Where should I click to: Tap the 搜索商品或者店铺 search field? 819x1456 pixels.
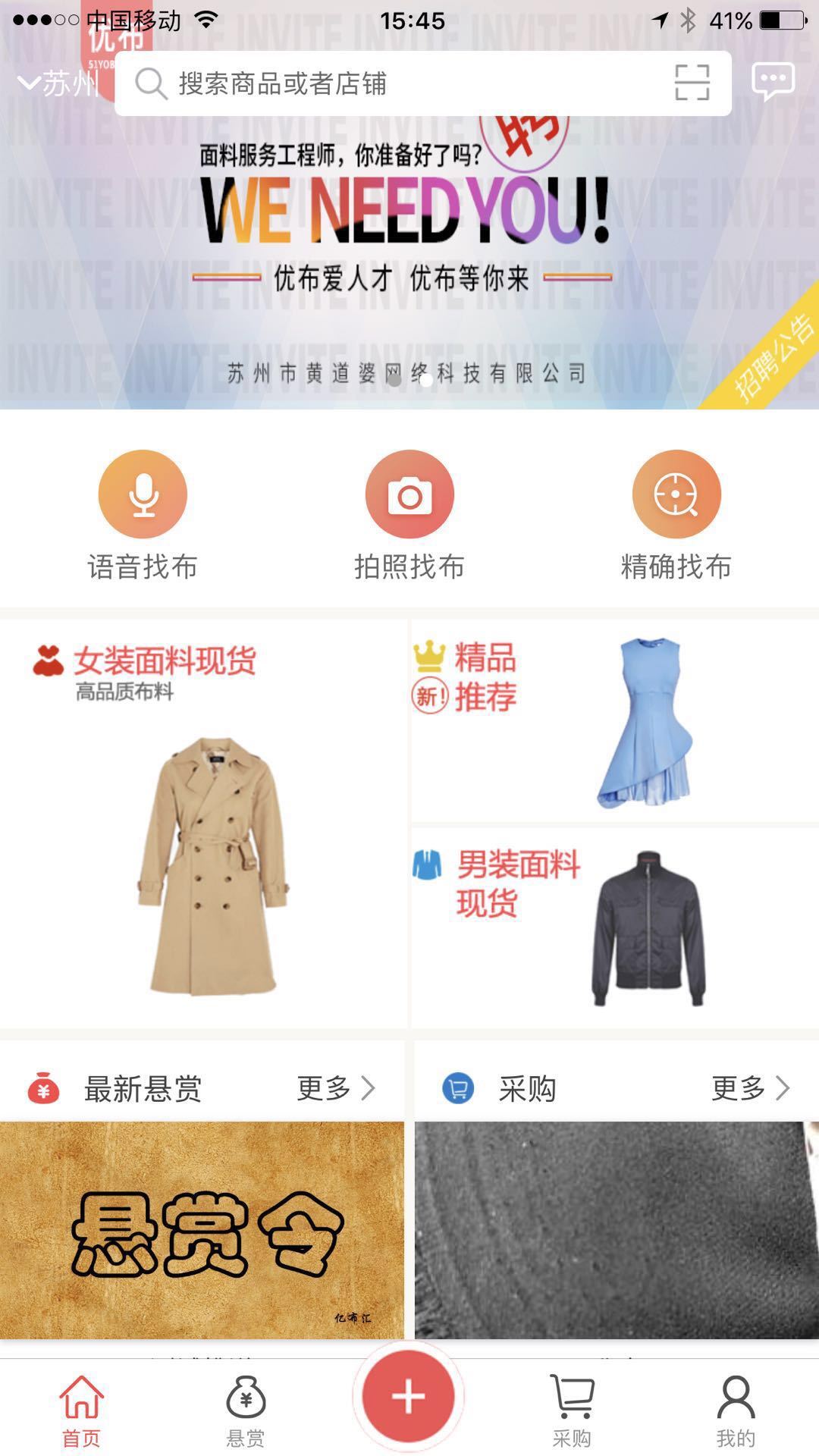click(x=394, y=83)
